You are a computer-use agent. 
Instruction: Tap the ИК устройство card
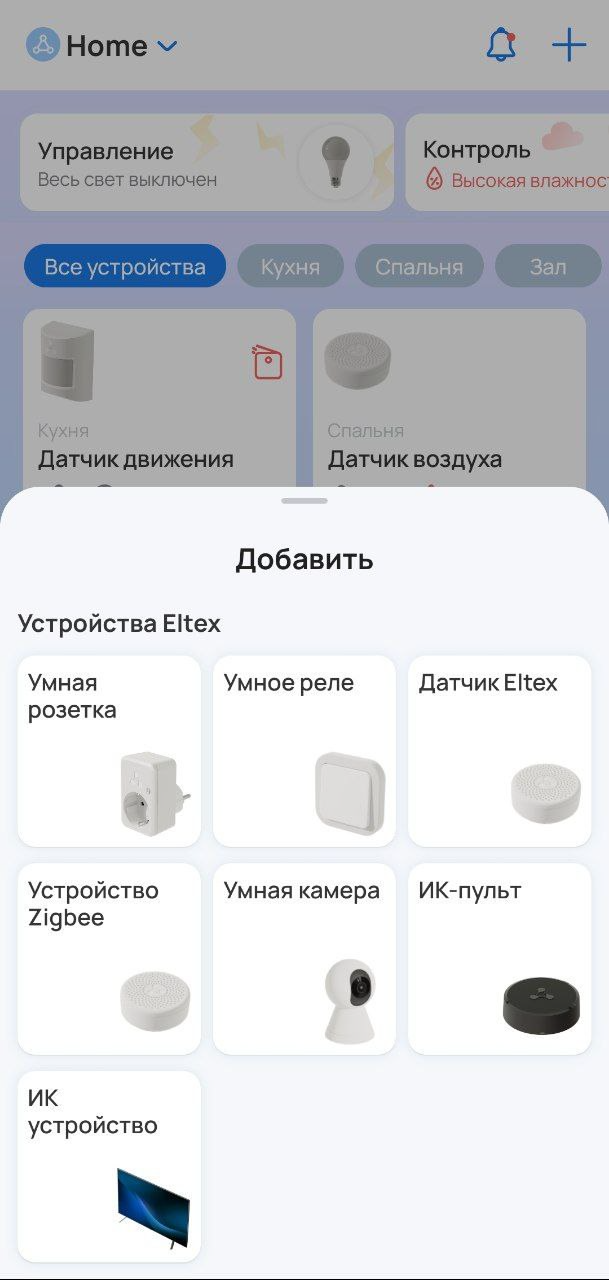(109, 1166)
